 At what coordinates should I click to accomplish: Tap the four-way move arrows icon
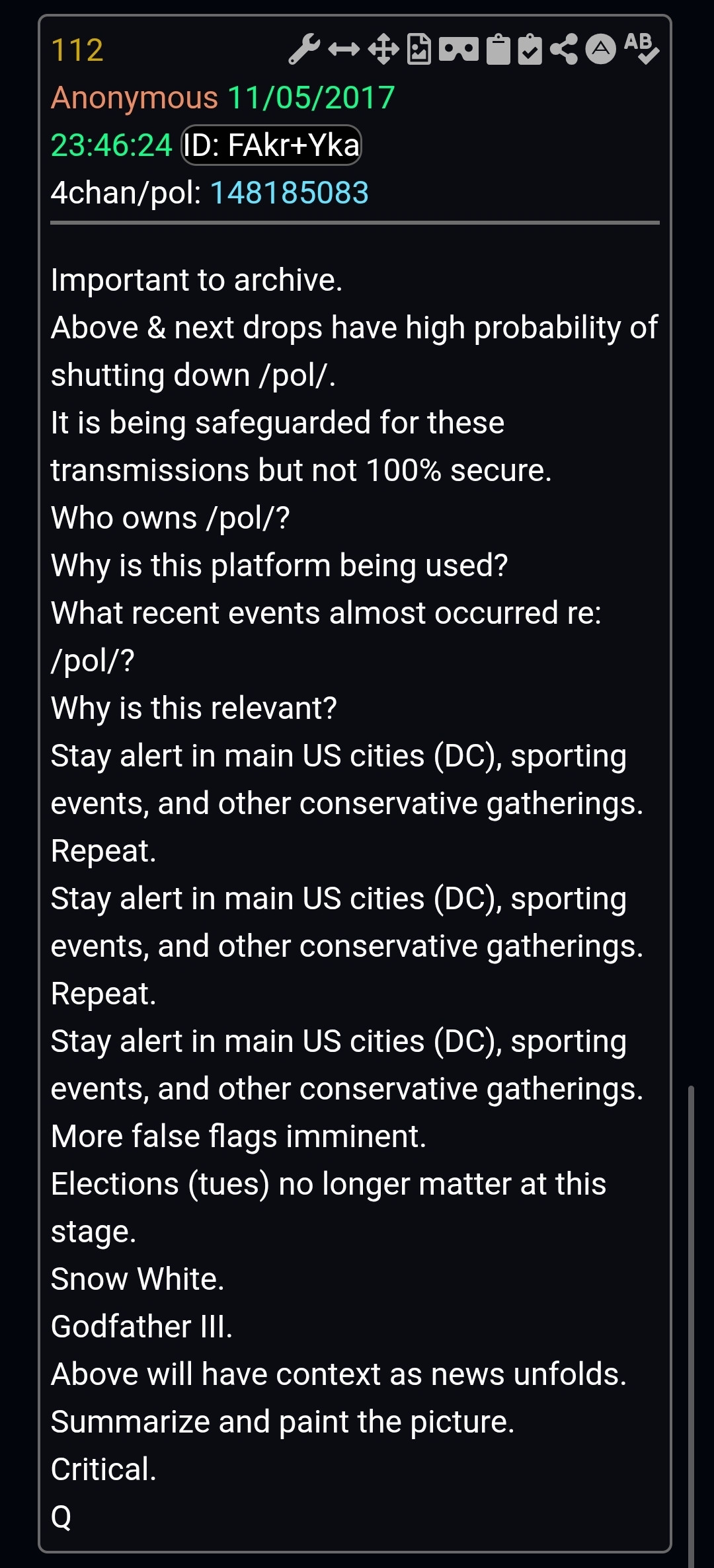pyautogui.click(x=383, y=50)
